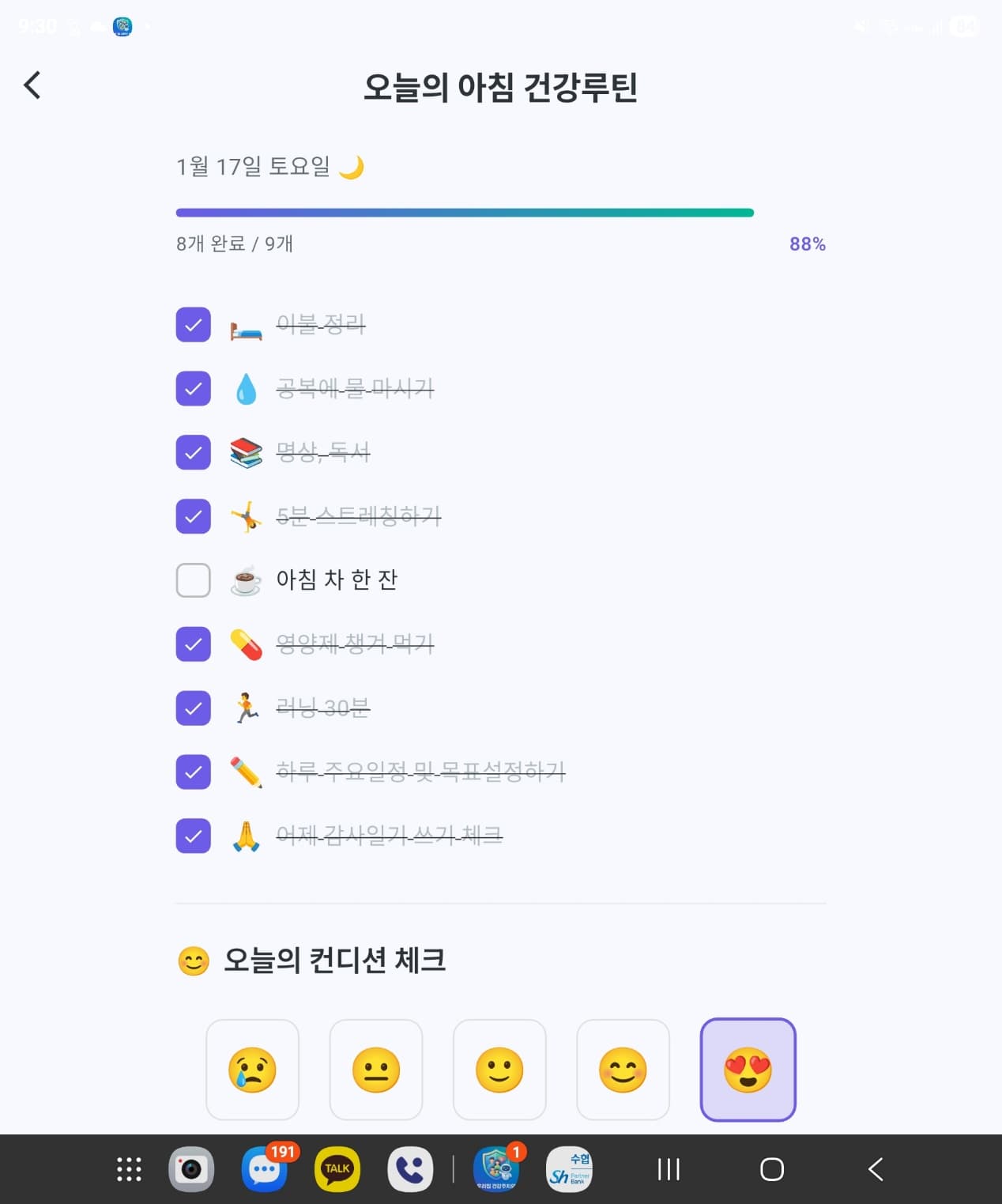Open the health shield app with notification badge
This screenshot has width=1002, height=1204.
496,1169
